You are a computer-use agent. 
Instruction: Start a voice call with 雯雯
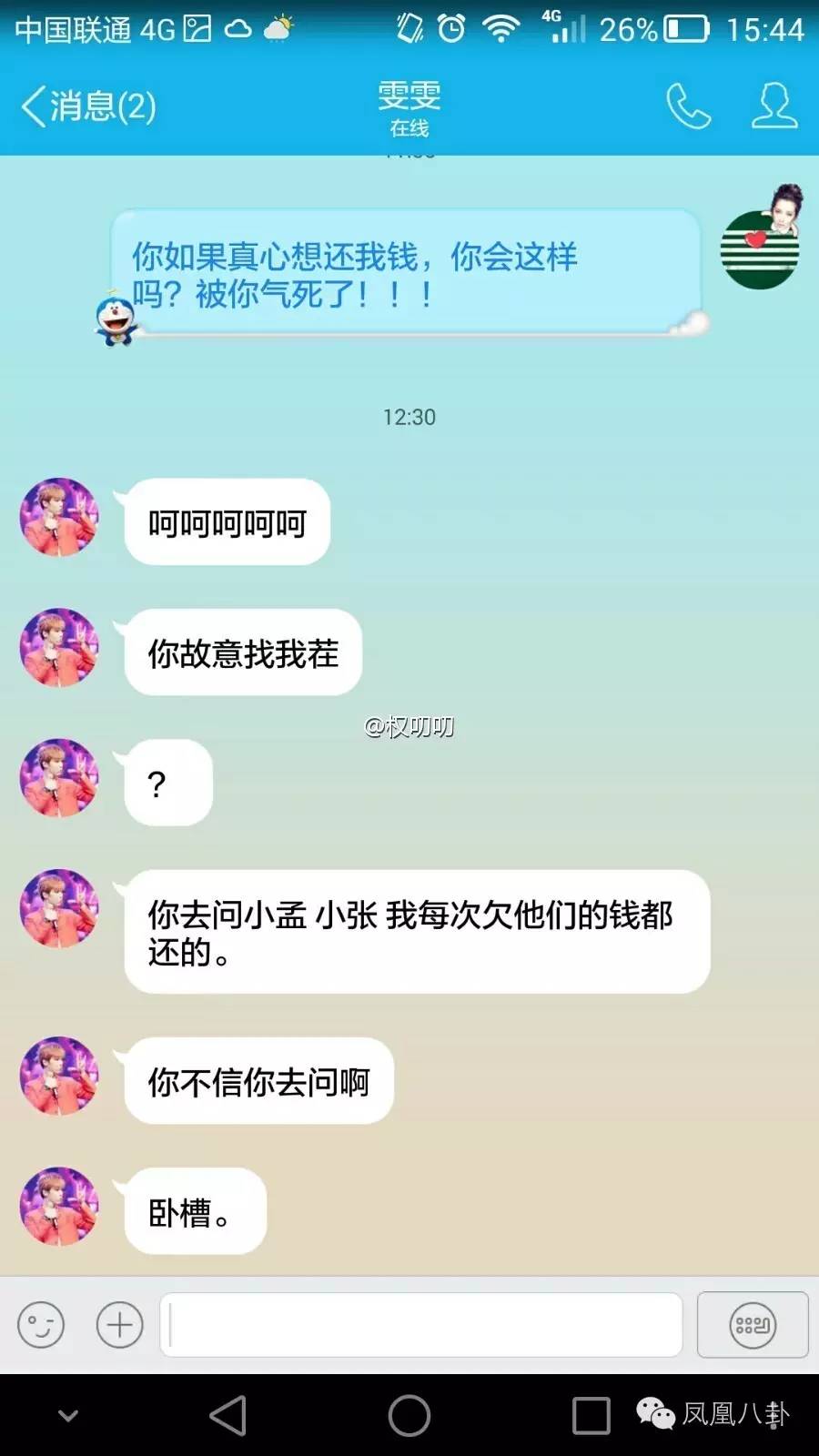pyautogui.click(x=688, y=106)
